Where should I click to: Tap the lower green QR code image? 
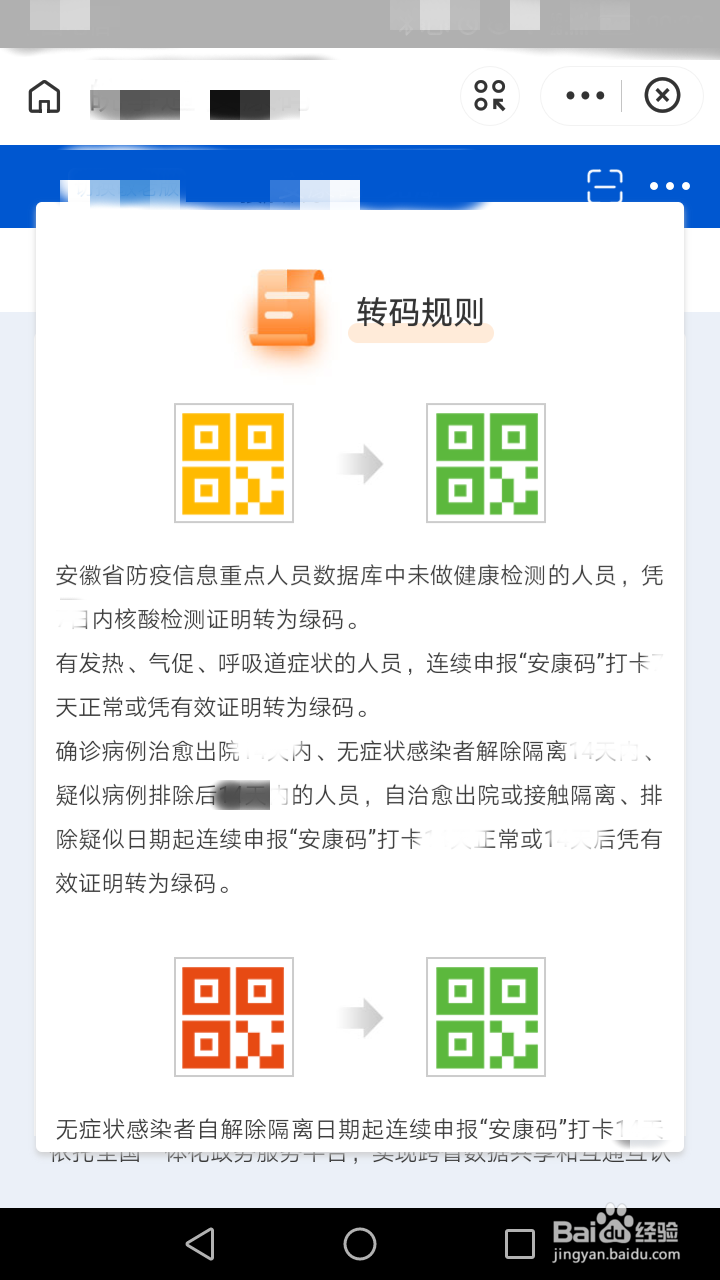[x=486, y=1016]
